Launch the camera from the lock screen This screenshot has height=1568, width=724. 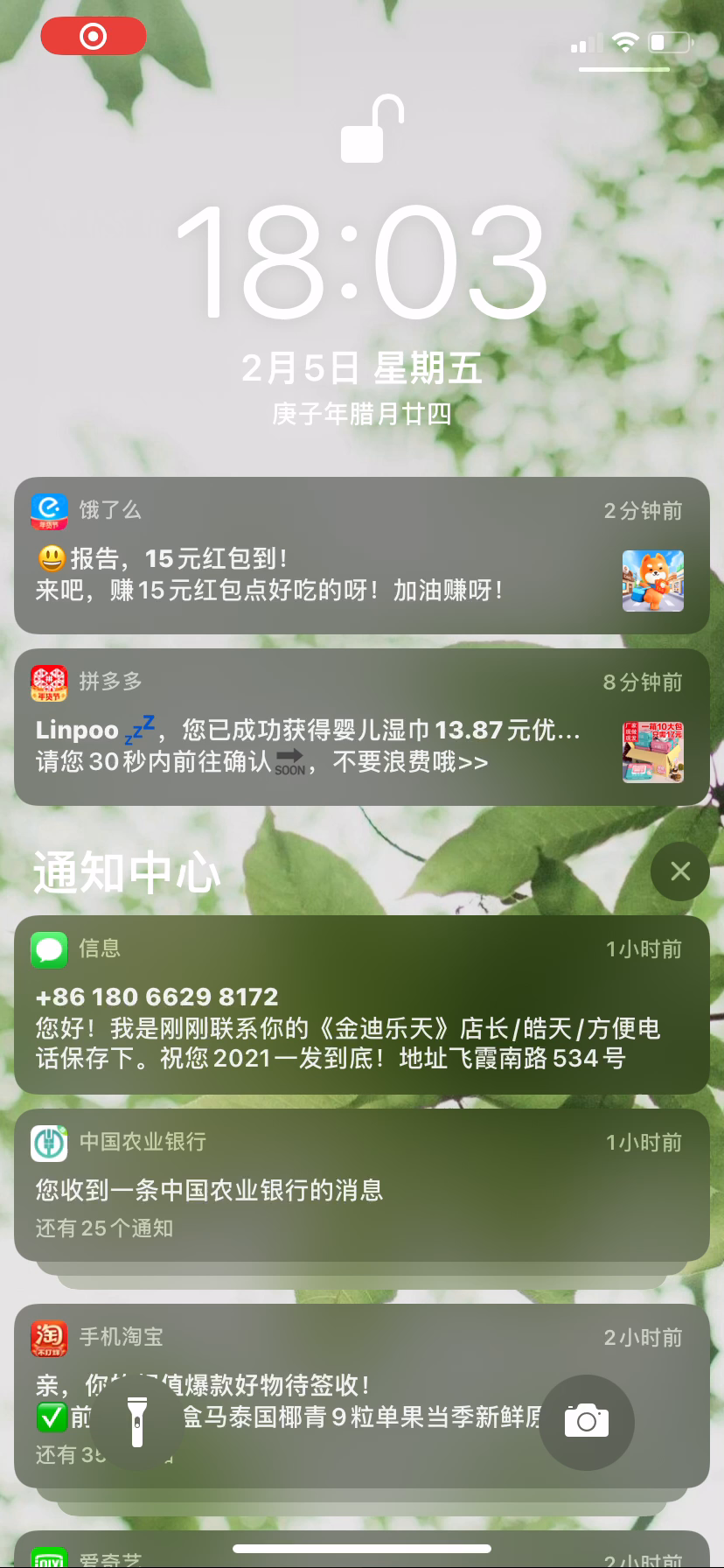pos(587,1422)
